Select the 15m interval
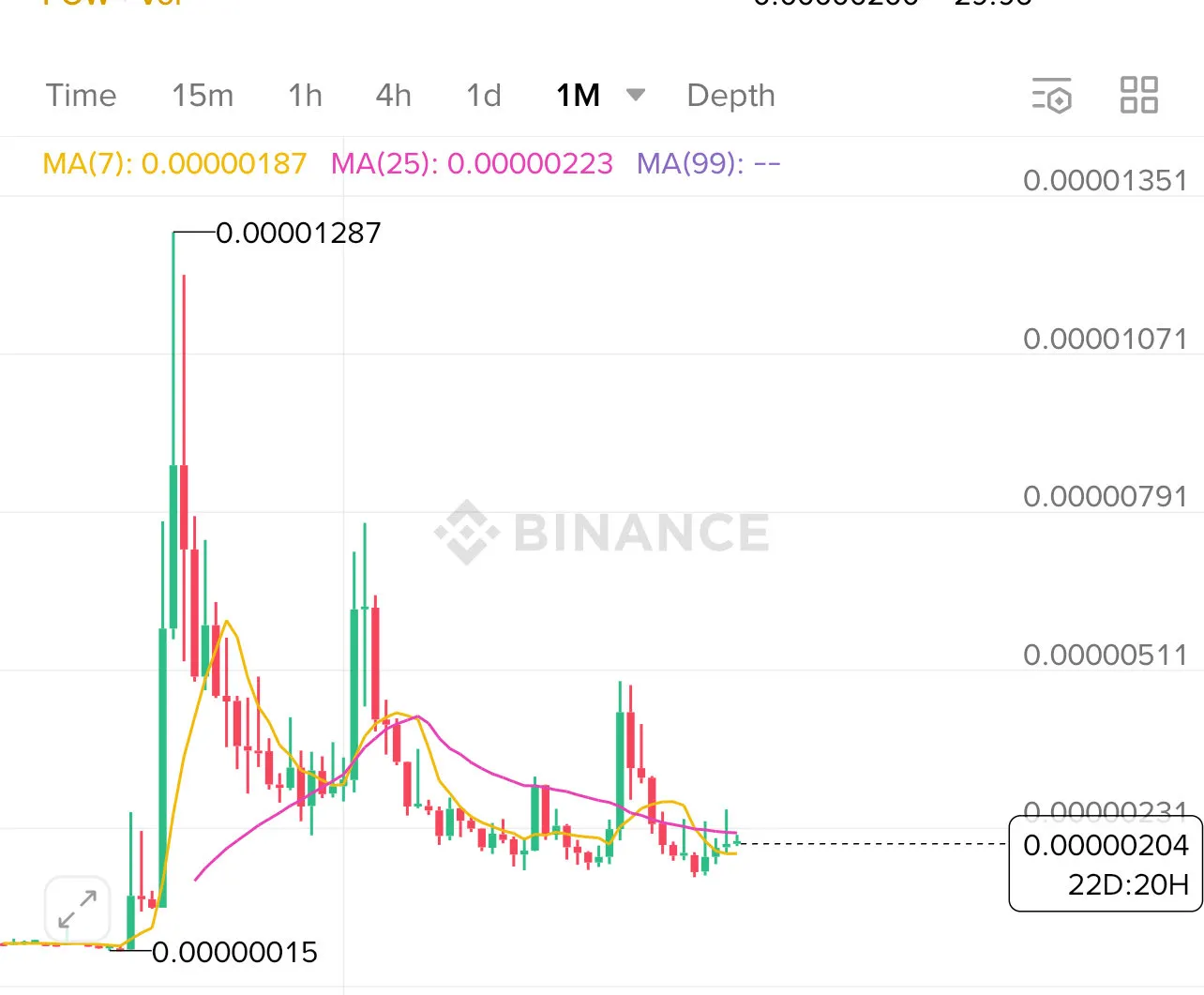Image resolution: width=1204 pixels, height=995 pixels. [x=203, y=95]
